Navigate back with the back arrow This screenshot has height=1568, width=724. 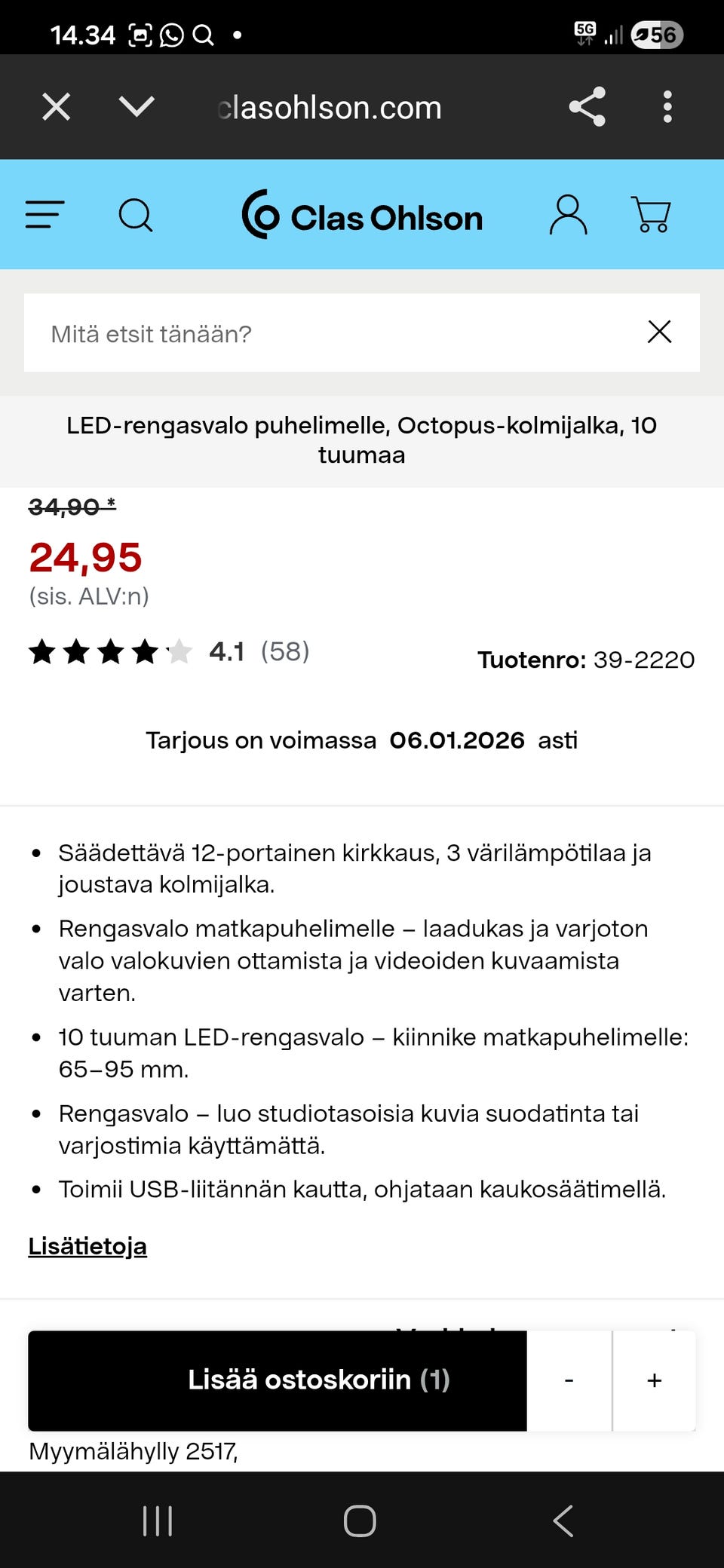click(563, 1521)
